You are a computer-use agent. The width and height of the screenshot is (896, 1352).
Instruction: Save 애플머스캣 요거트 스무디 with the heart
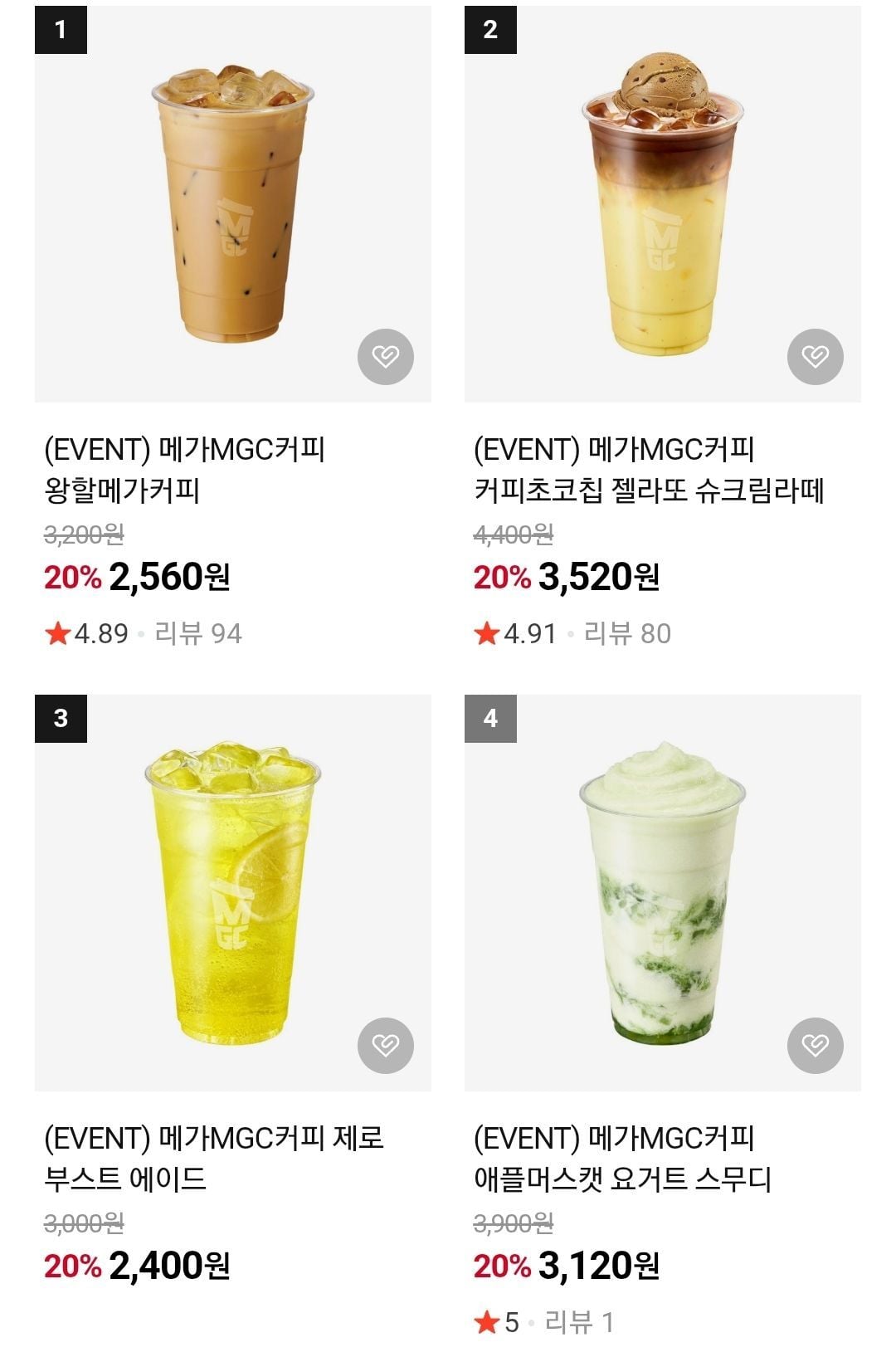tap(816, 1045)
